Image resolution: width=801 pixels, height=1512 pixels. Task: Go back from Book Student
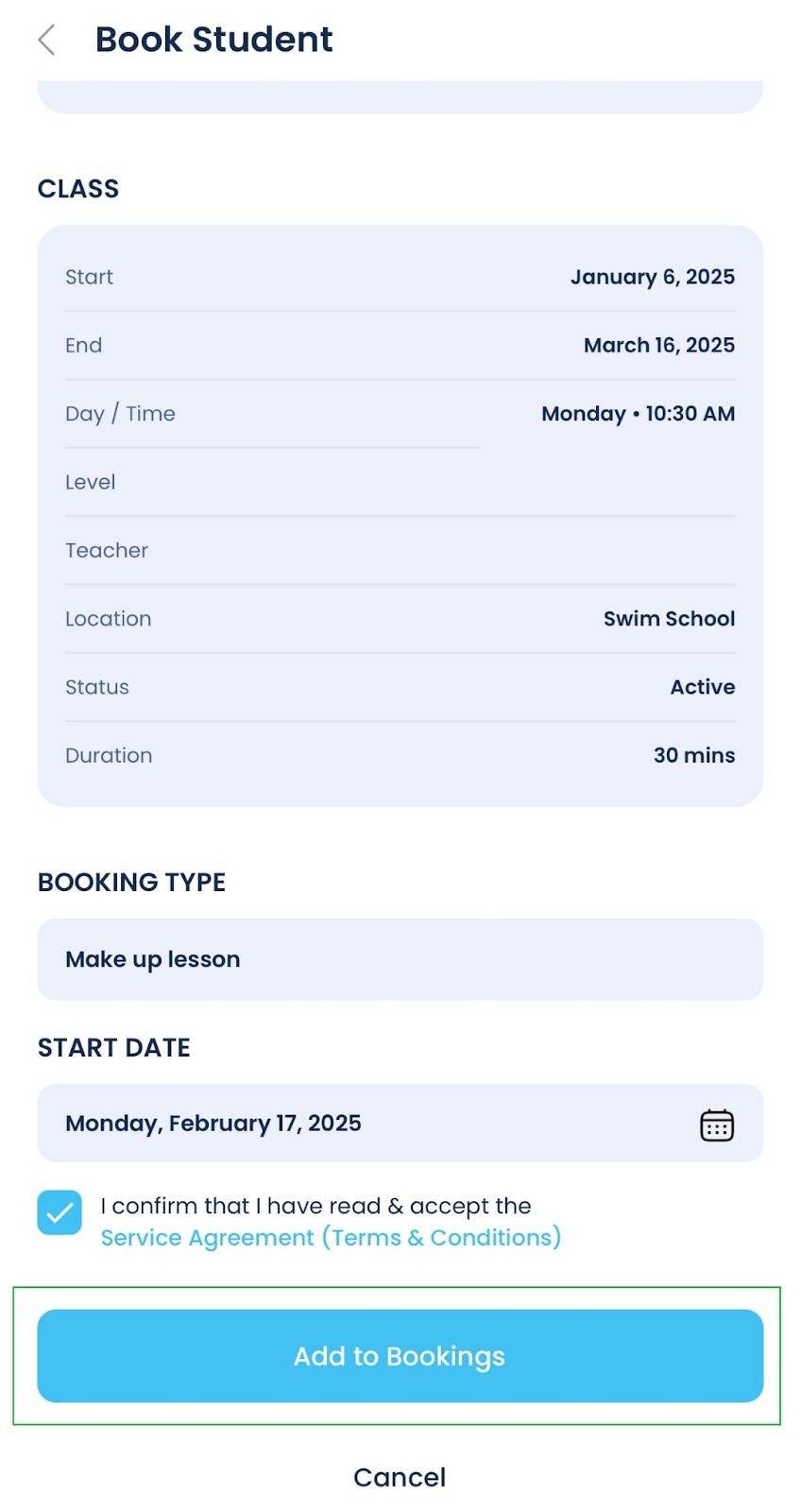click(46, 40)
